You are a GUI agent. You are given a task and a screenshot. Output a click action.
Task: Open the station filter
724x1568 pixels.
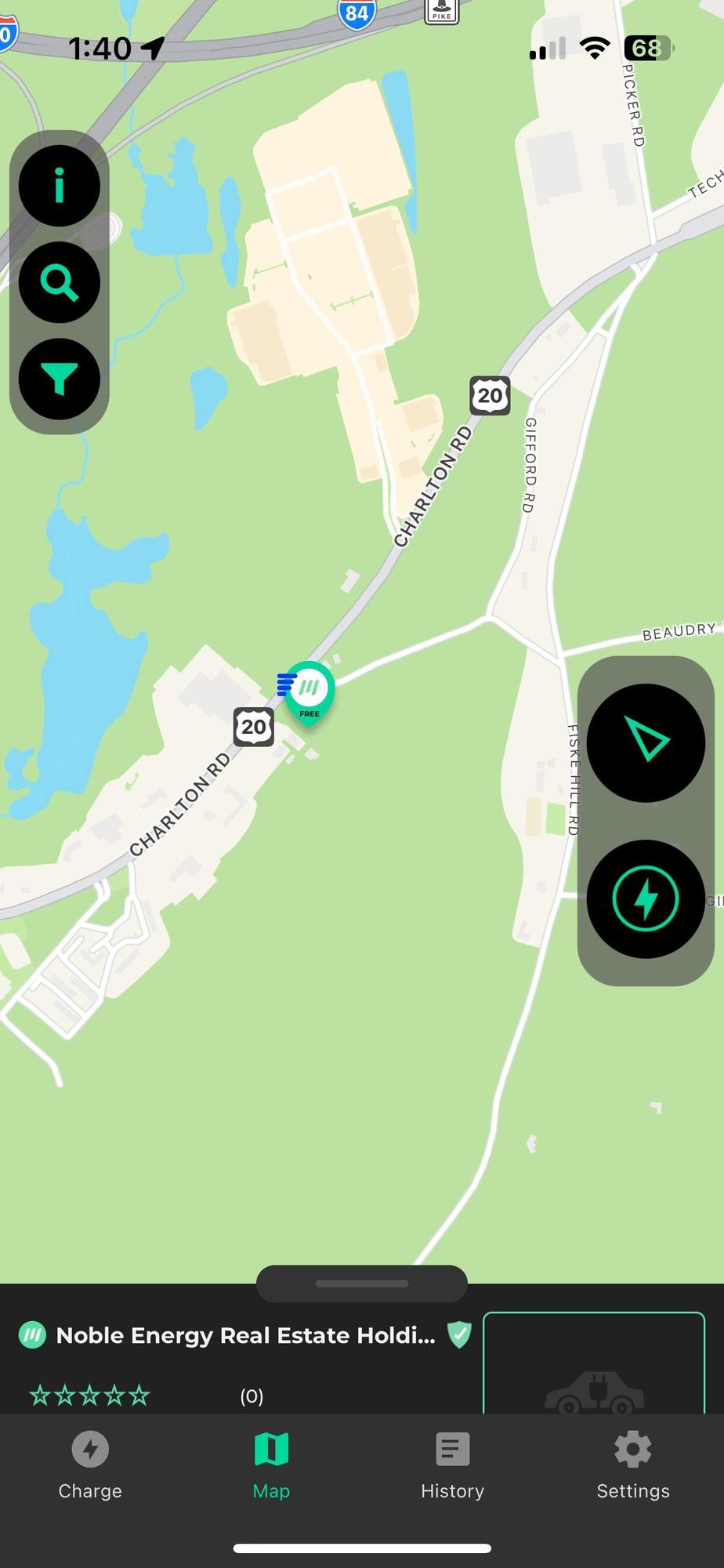click(59, 379)
